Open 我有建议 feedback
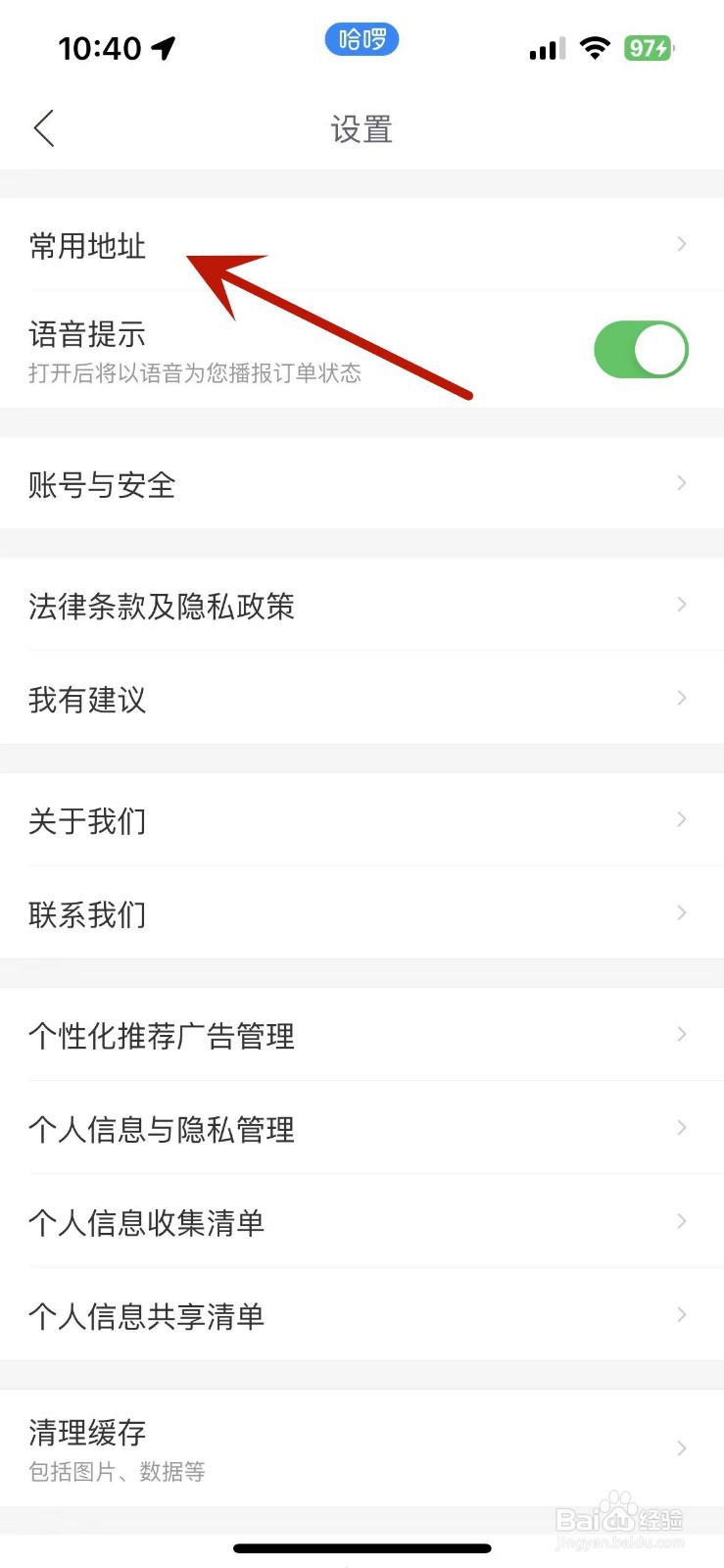Screen dimensions: 724x1568 362,698
